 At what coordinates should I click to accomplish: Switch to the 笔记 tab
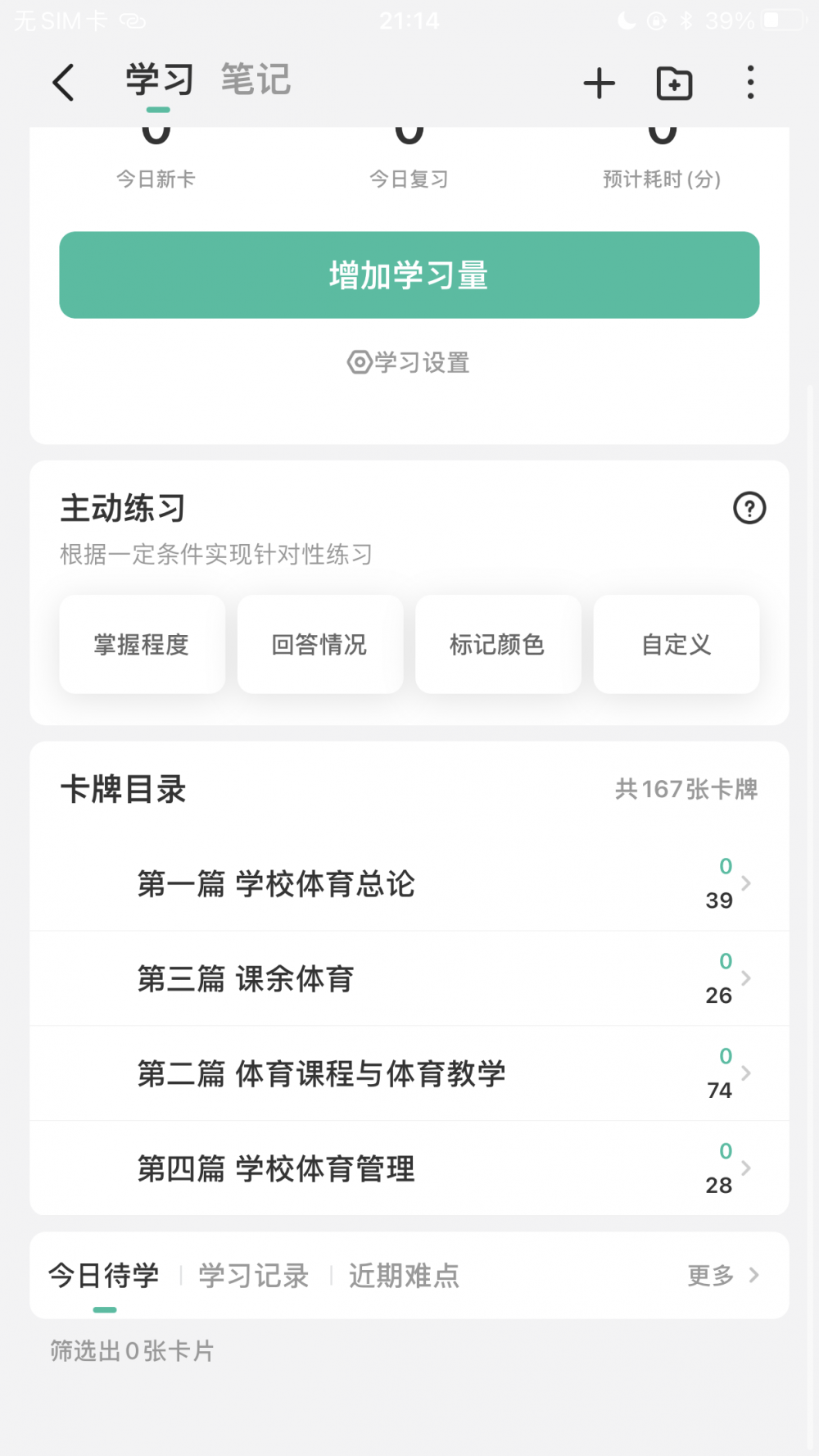[256, 79]
